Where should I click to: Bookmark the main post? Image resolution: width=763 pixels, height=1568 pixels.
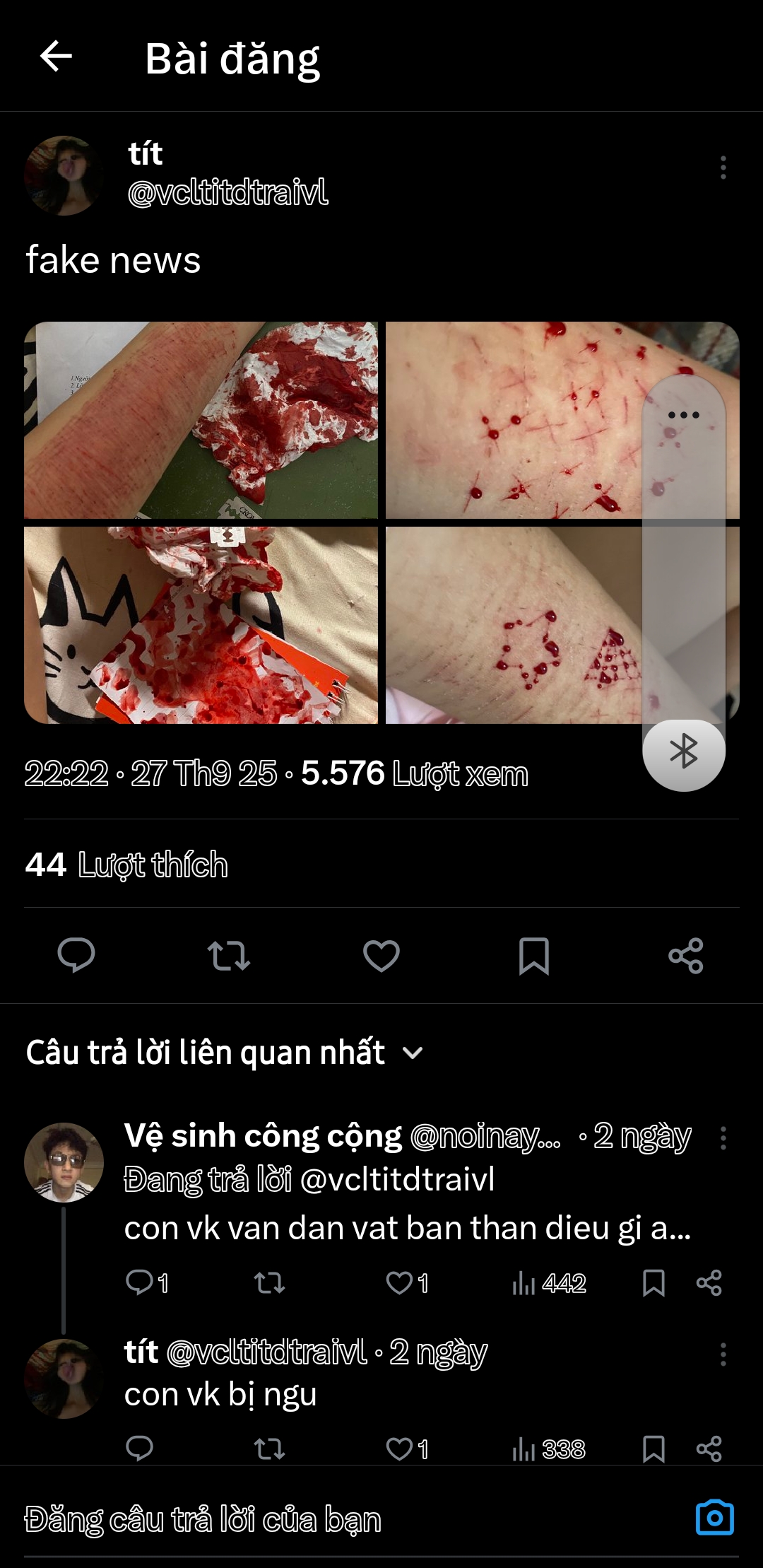[534, 955]
